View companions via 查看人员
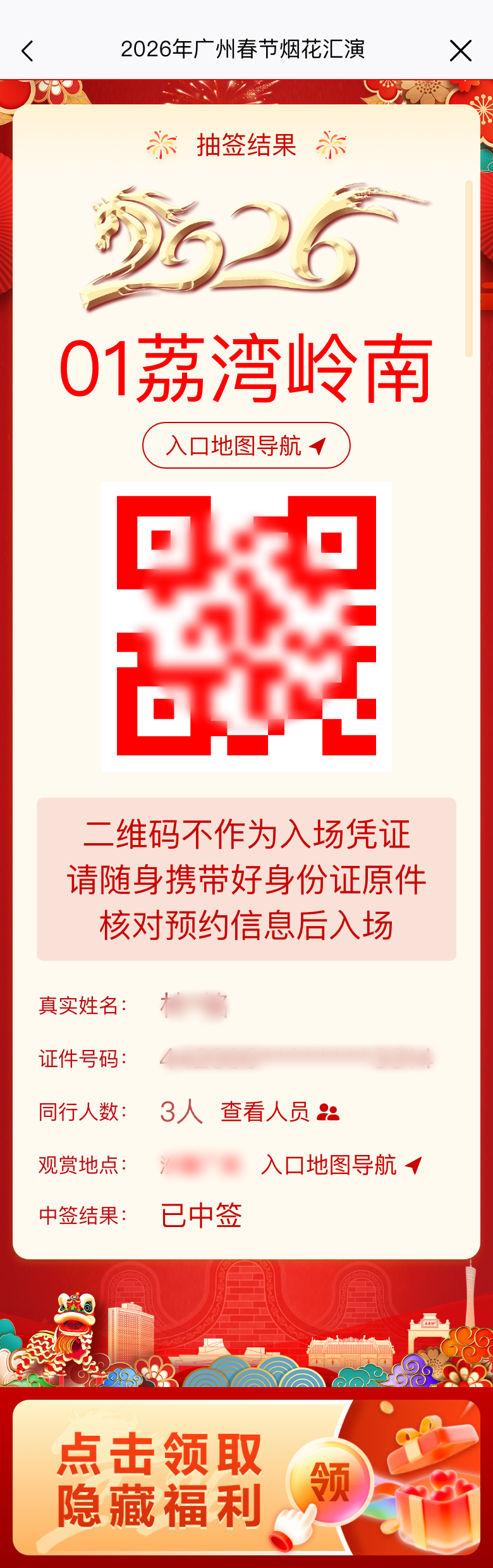 [x=279, y=1111]
